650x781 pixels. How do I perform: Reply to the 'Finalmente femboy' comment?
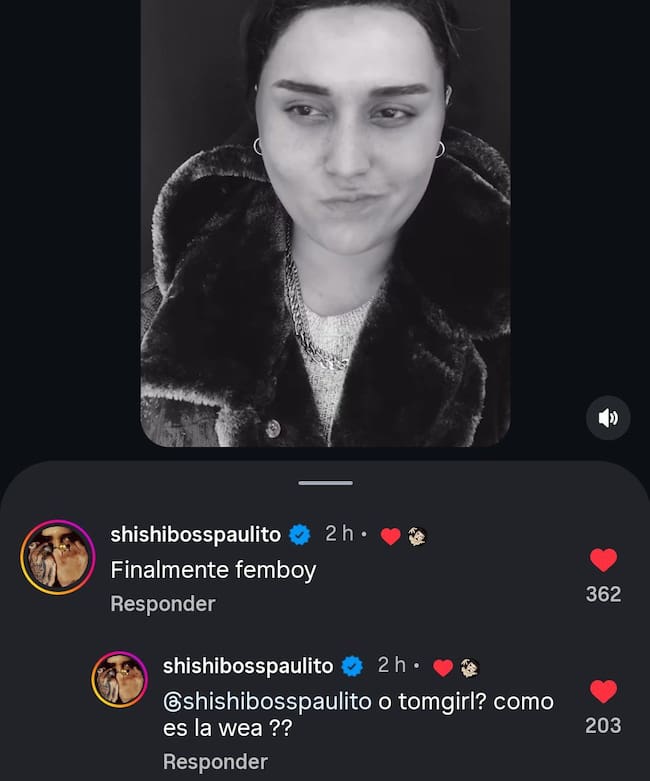tap(162, 604)
